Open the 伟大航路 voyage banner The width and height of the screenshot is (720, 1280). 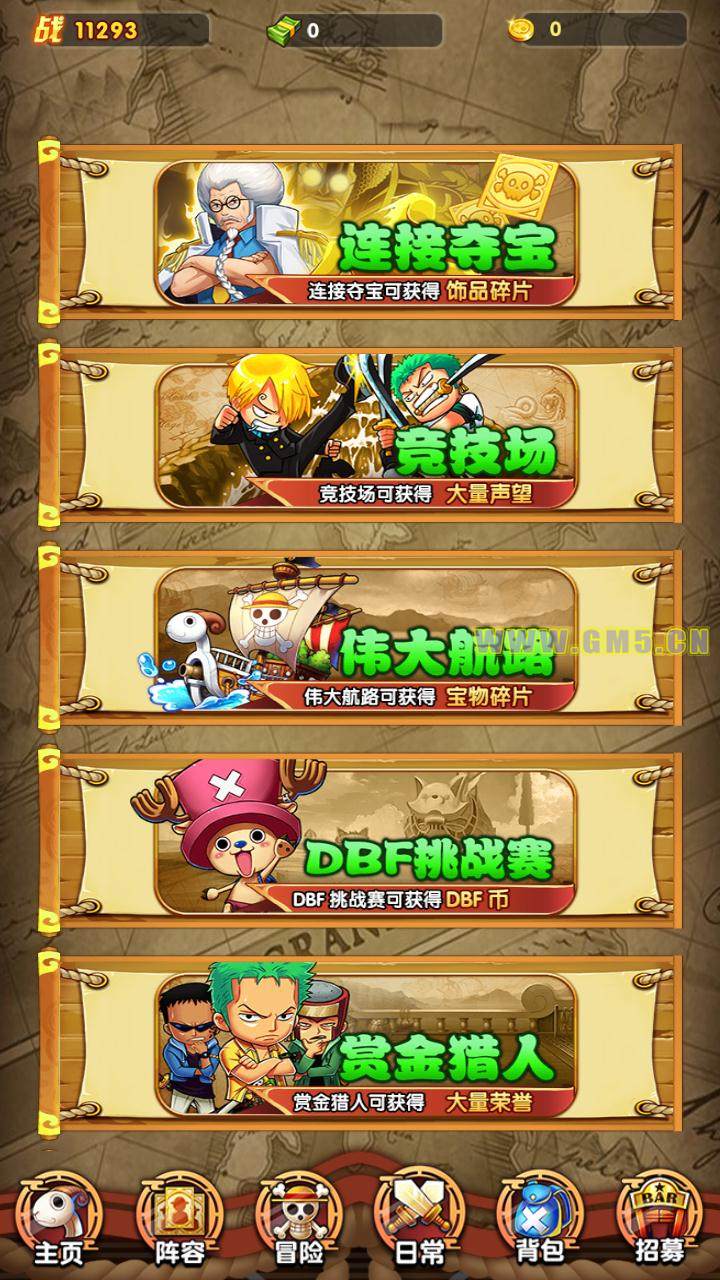366,637
